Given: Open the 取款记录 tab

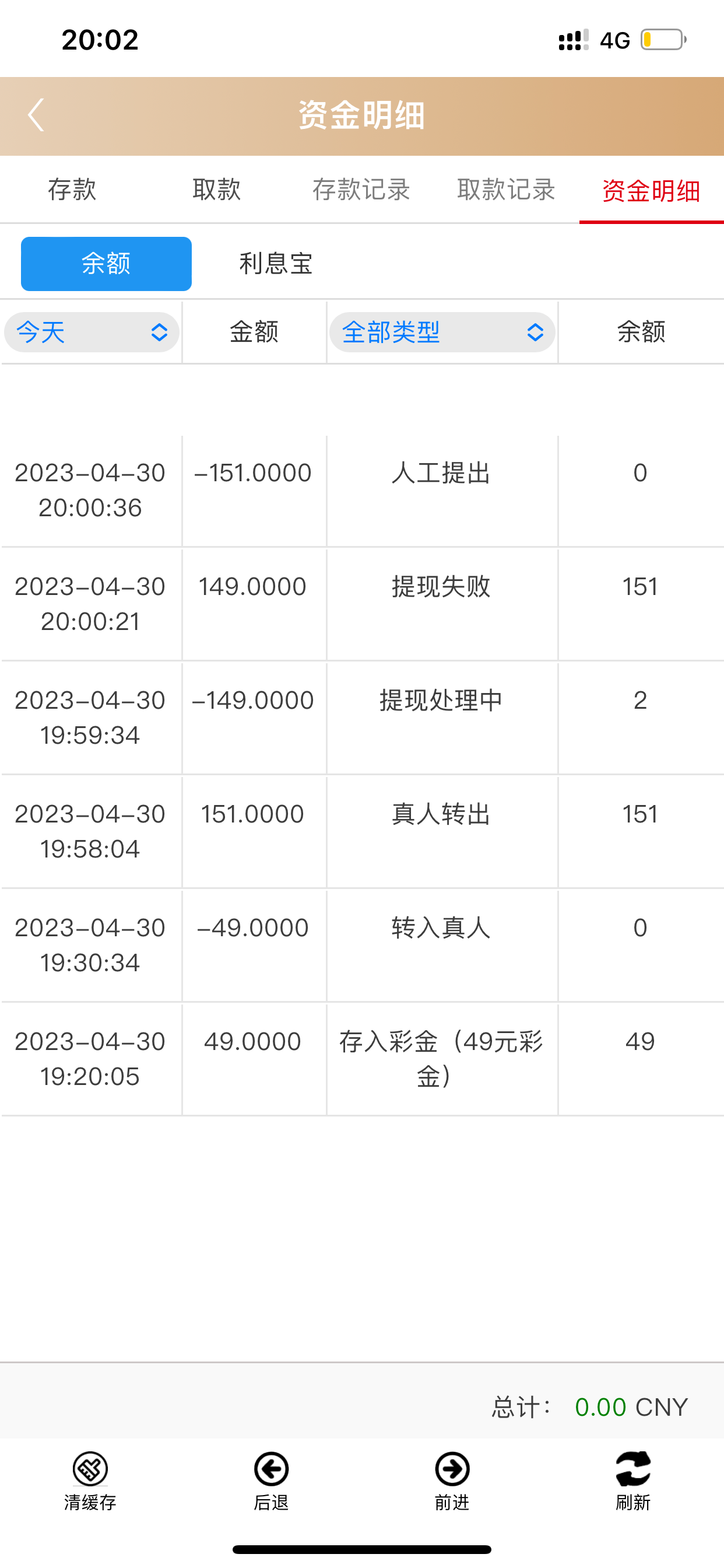Looking at the screenshot, I should [x=506, y=190].
